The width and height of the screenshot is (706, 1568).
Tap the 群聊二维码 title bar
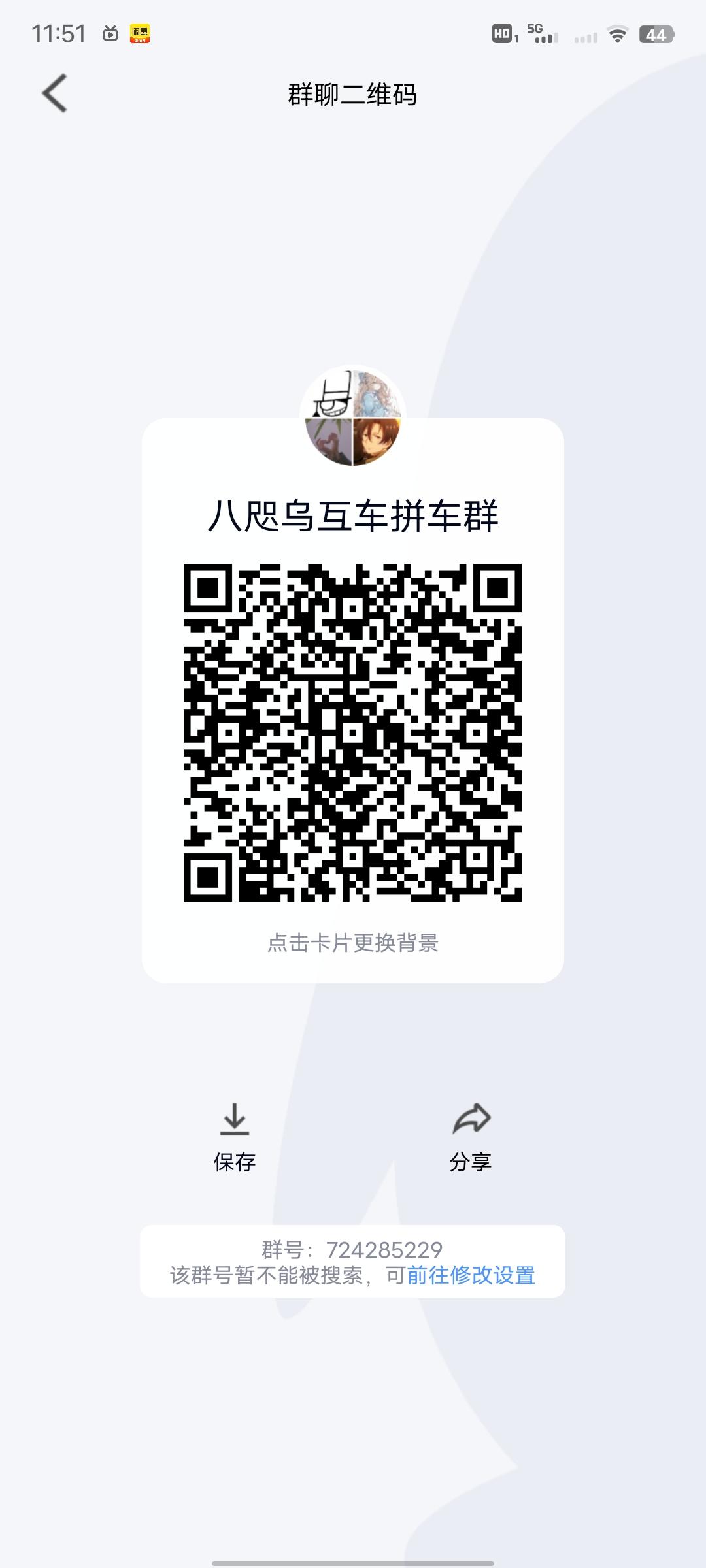pyautogui.click(x=353, y=95)
